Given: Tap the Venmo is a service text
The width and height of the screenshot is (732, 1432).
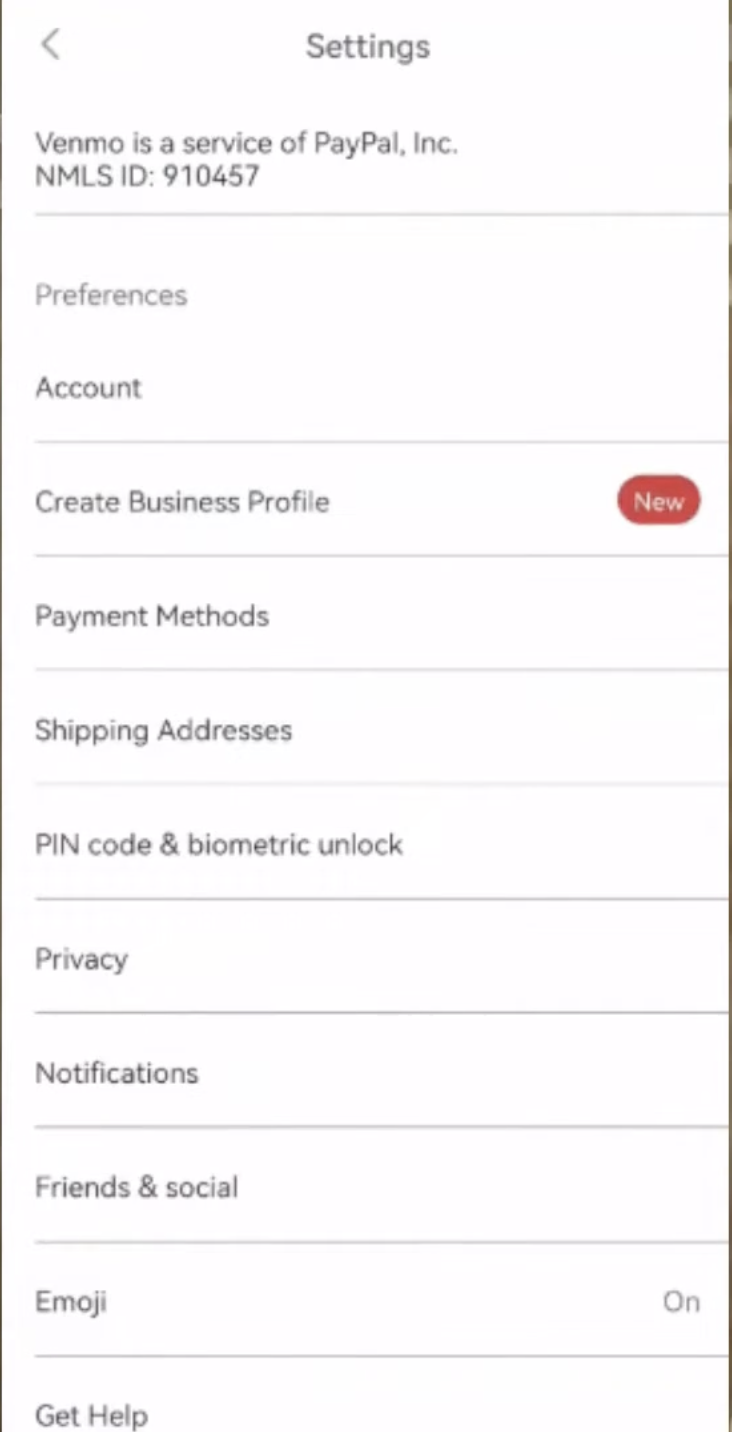Looking at the screenshot, I should click(x=246, y=143).
